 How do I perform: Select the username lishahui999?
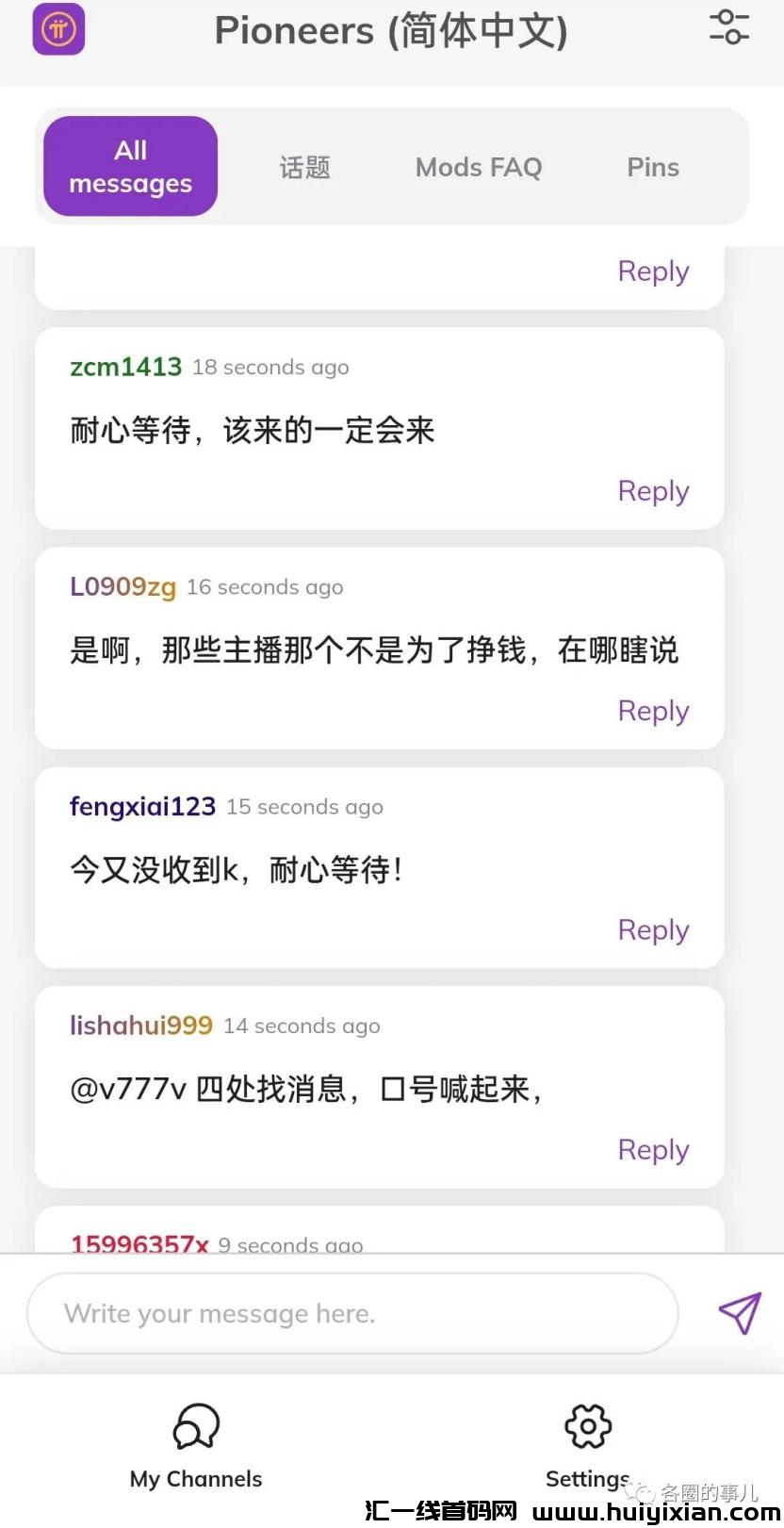pos(140,1026)
